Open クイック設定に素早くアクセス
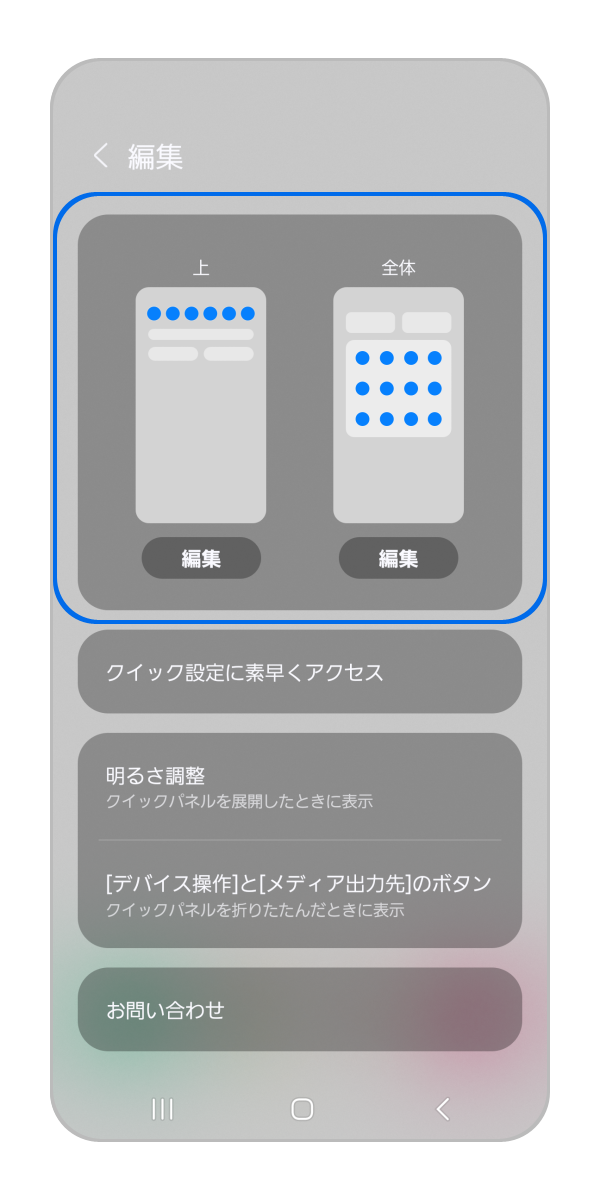The height and width of the screenshot is (1200, 600). click(x=300, y=672)
